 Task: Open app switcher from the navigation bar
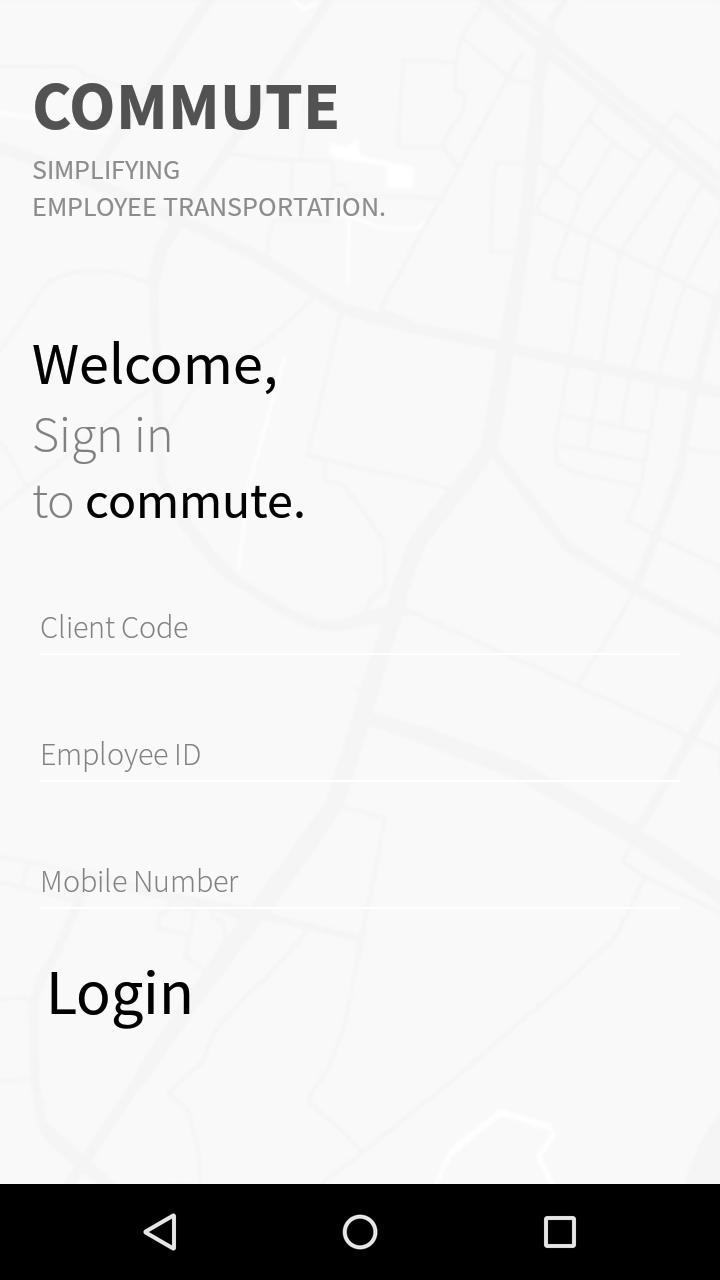point(560,1232)
